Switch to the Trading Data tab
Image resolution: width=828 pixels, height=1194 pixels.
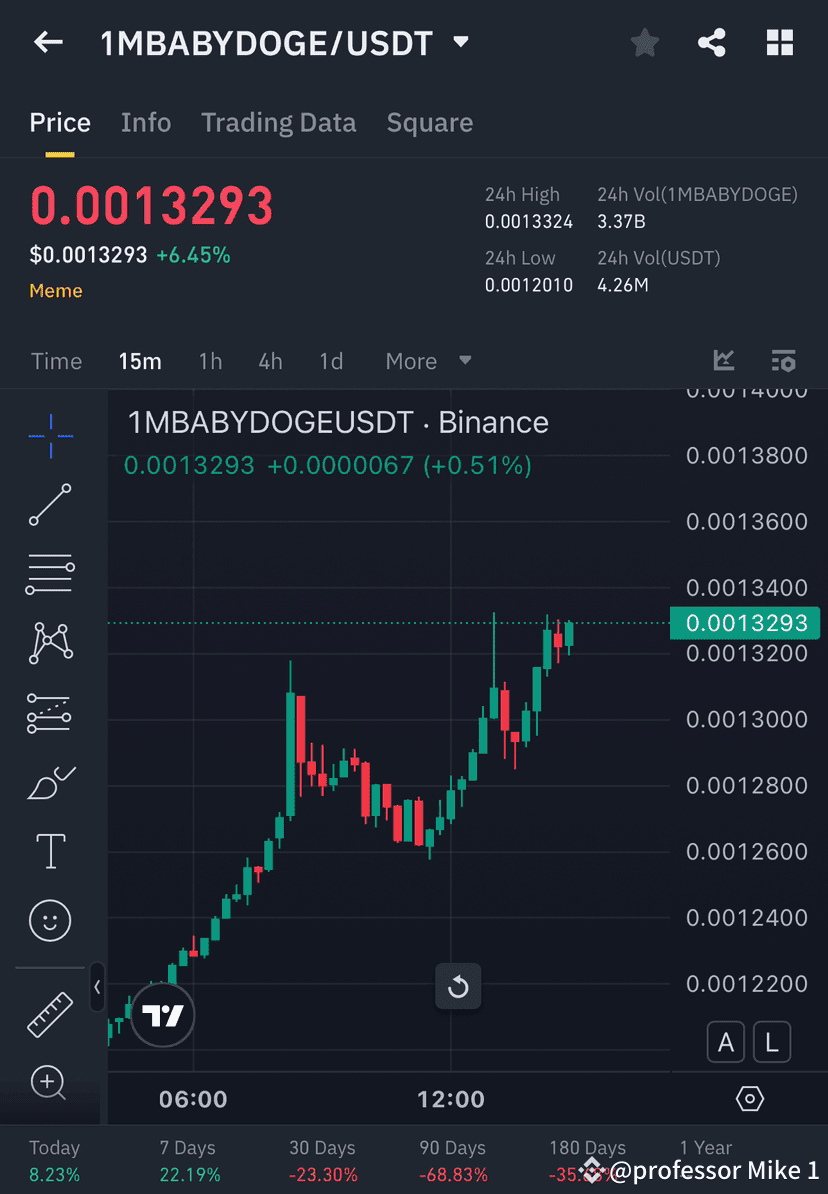pyautogui.click(x=278, y=122)
